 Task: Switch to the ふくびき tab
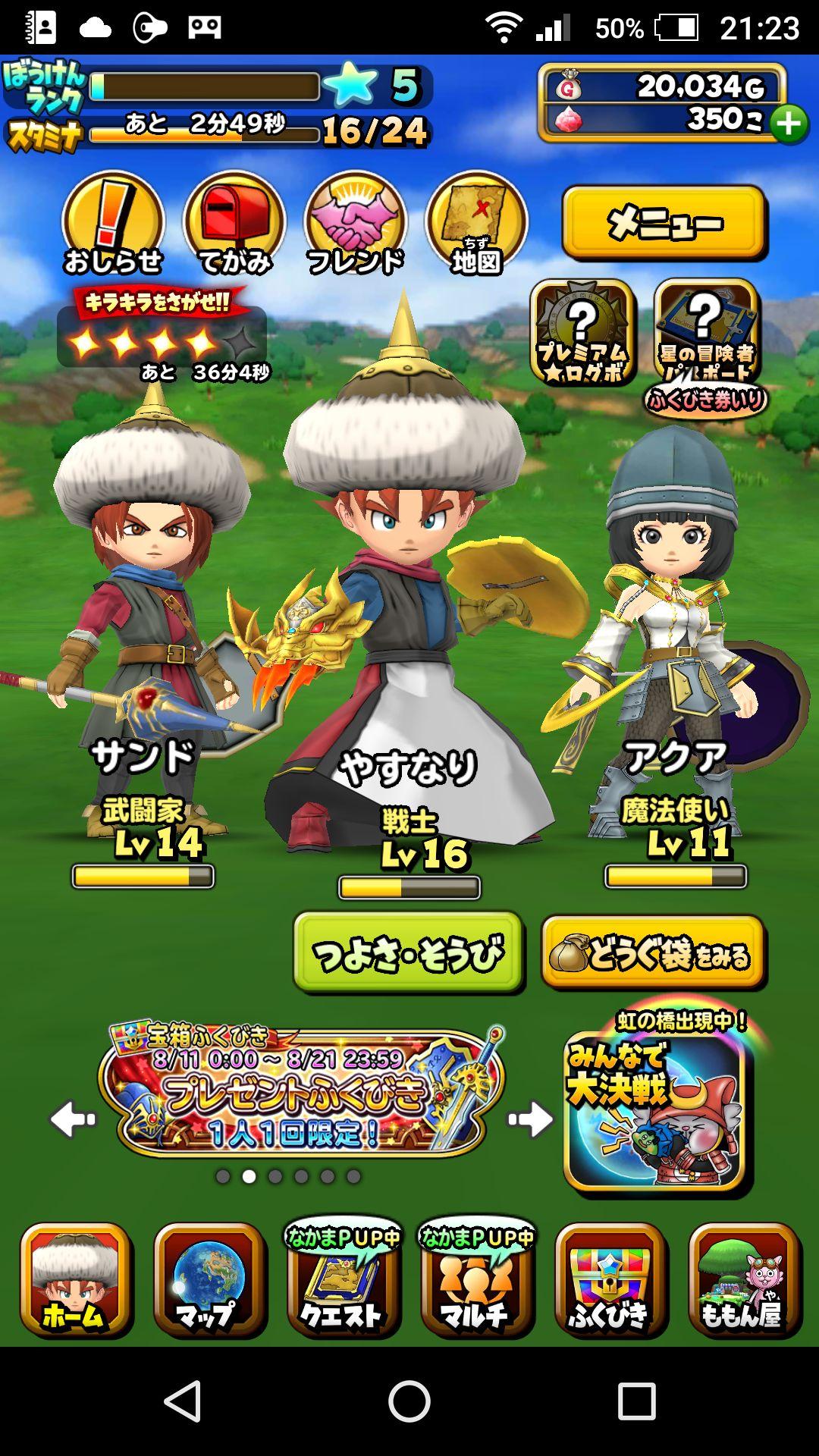click(x=611, y=1280)
